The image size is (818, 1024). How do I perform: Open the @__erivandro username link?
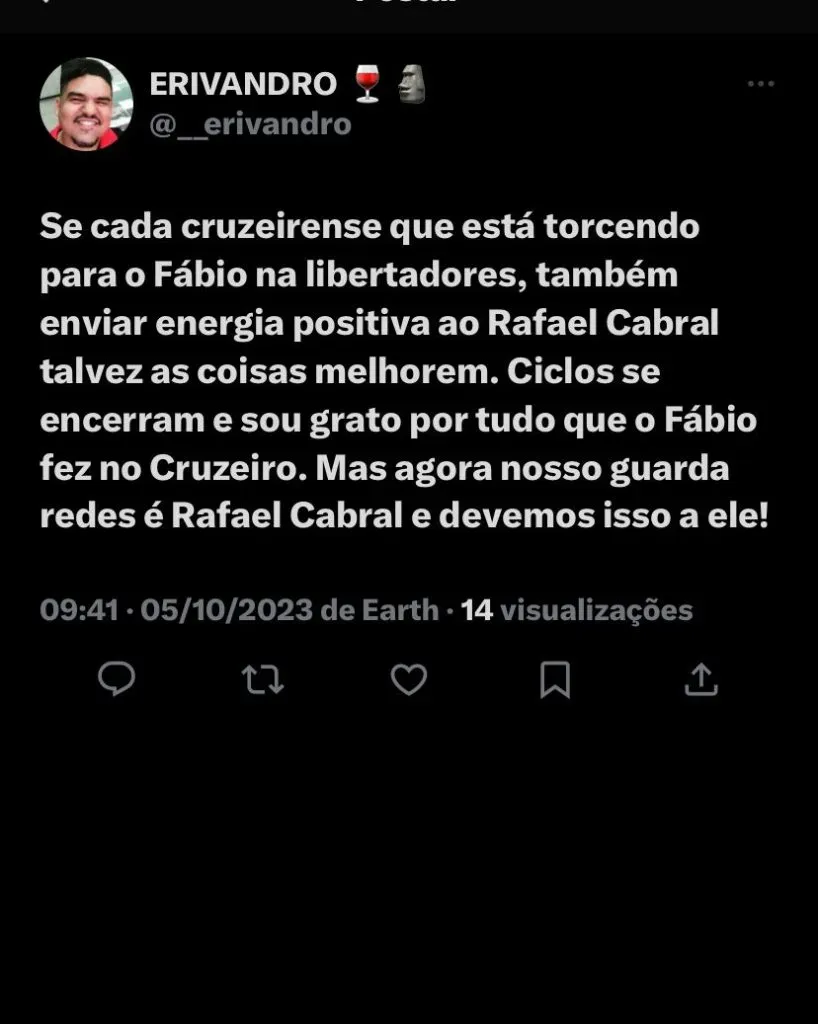[250, 124]
